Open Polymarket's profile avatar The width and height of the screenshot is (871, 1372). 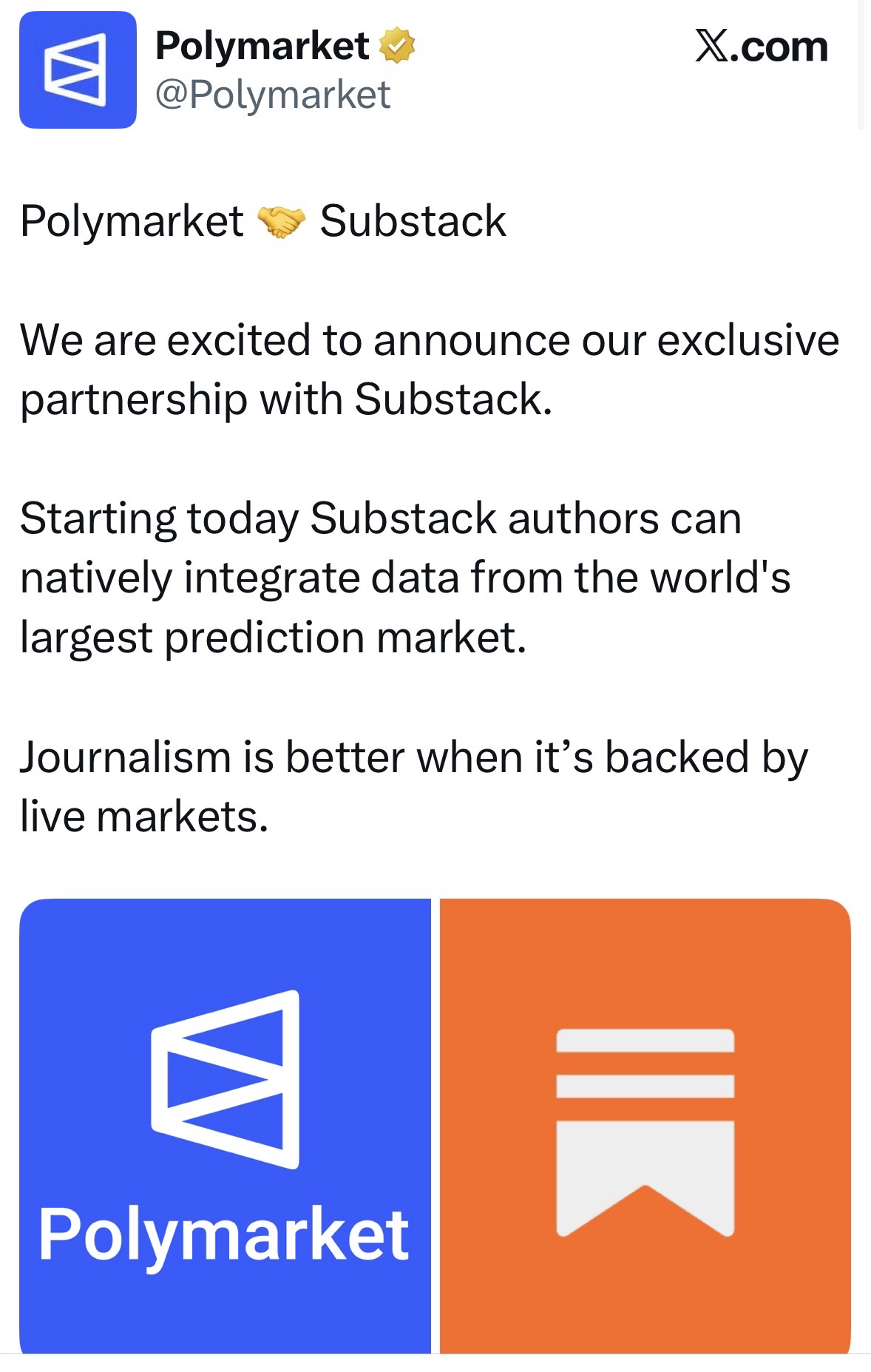pos(78,70)
